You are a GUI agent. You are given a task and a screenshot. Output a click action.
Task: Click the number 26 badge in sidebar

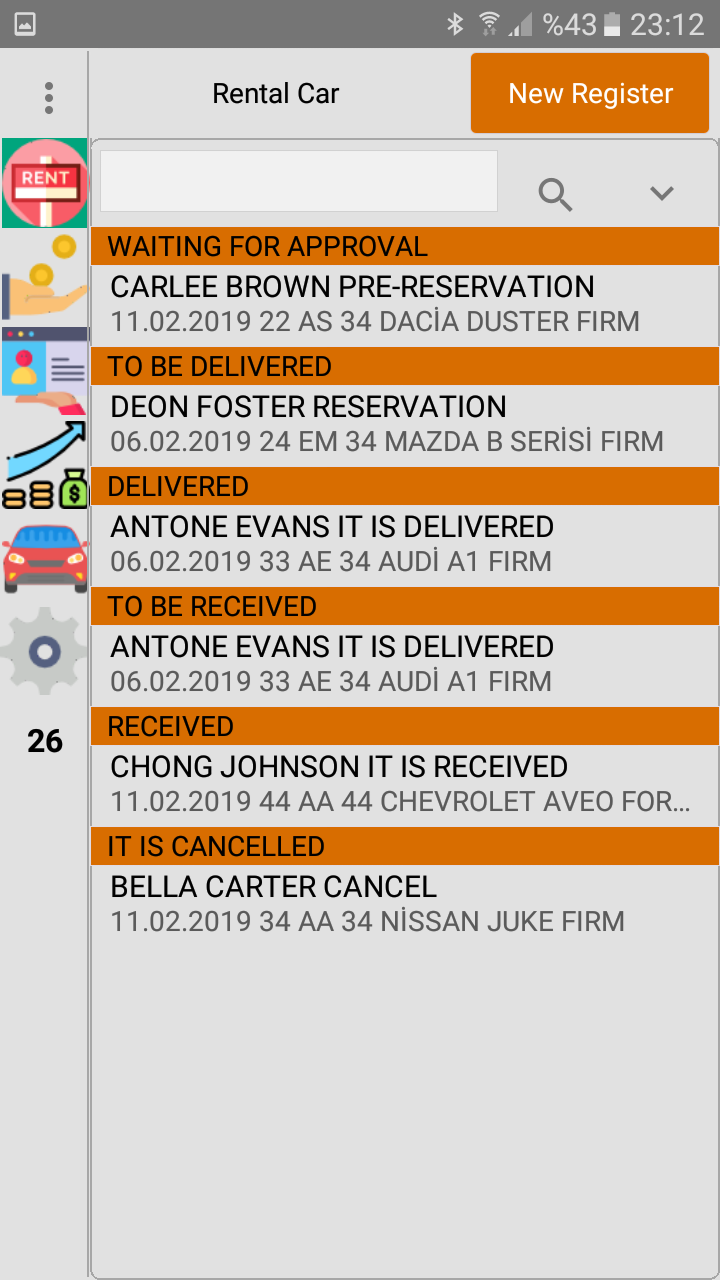click(45, 742)
